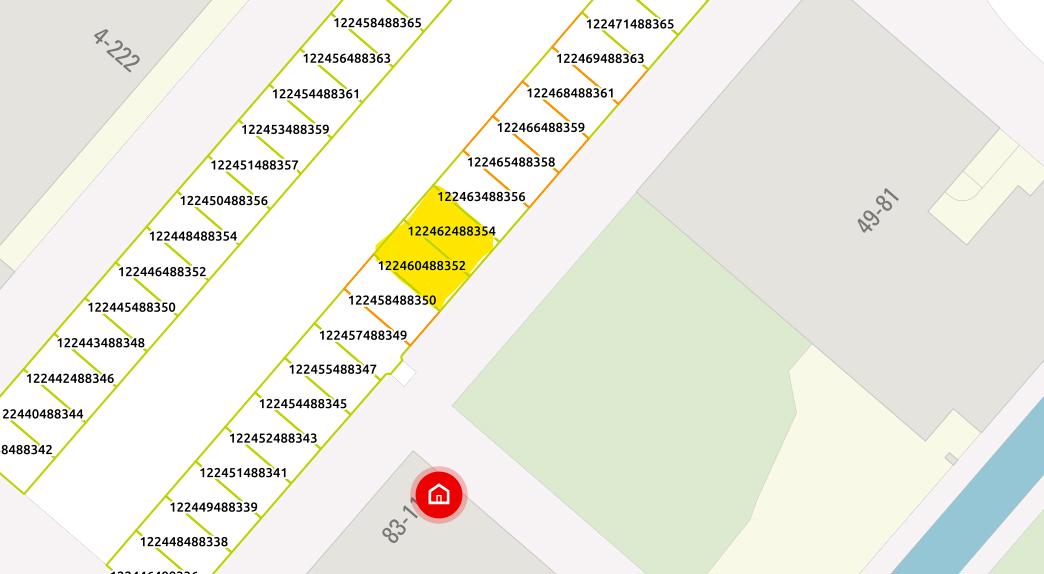1044x574 pixels.
Task: Pick parcel 122446488352
Action: point(162,271)
